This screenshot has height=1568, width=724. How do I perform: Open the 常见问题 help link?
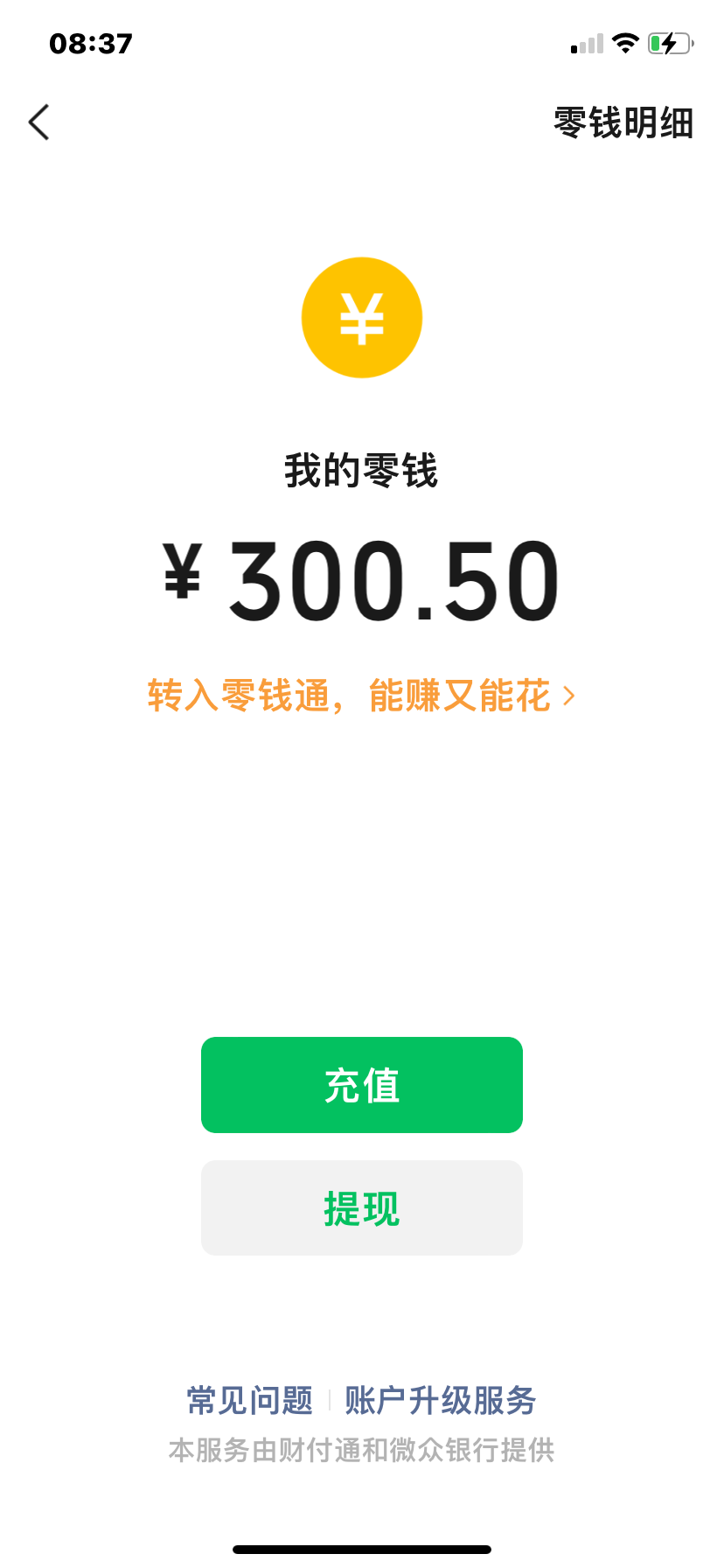250,1401
